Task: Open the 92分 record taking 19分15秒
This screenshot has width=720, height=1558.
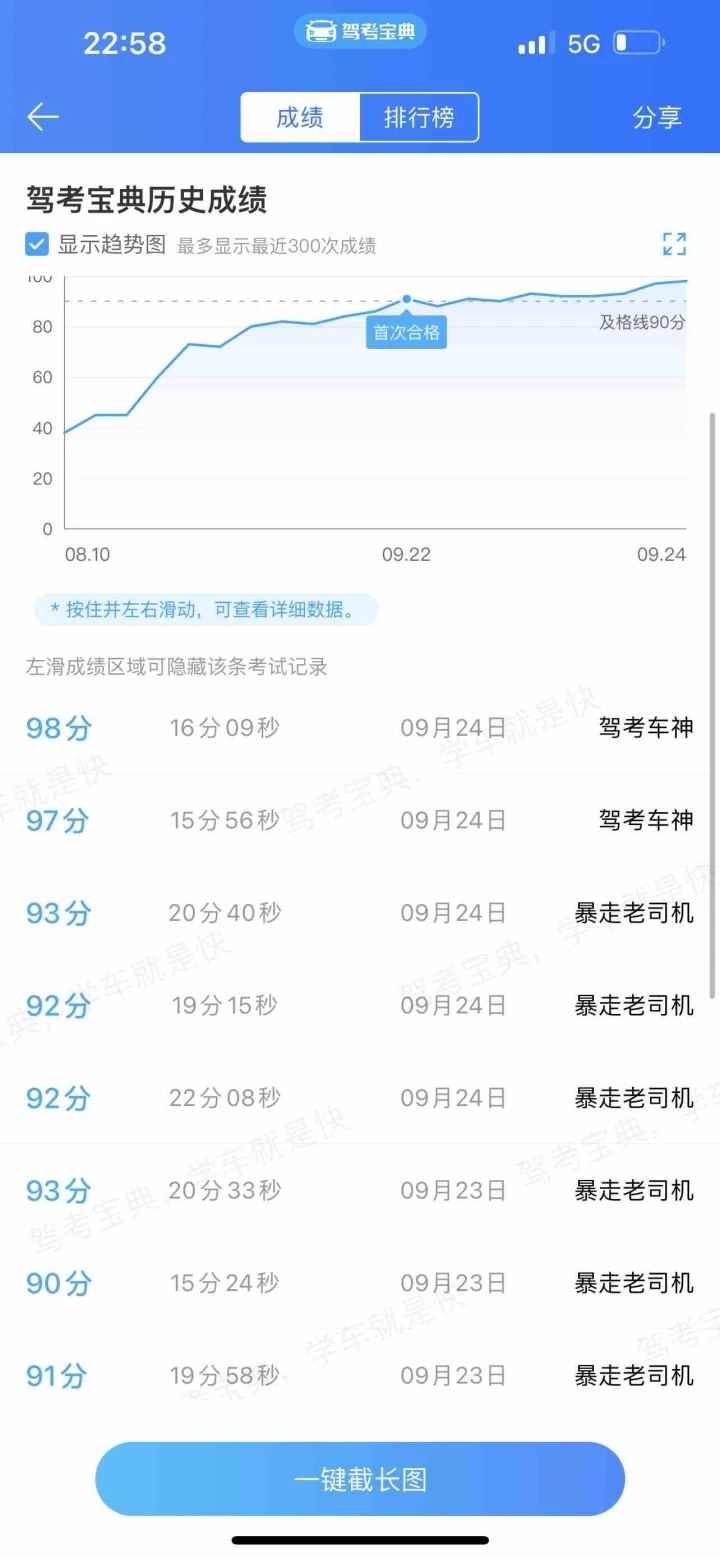Action: [360, 1005]
